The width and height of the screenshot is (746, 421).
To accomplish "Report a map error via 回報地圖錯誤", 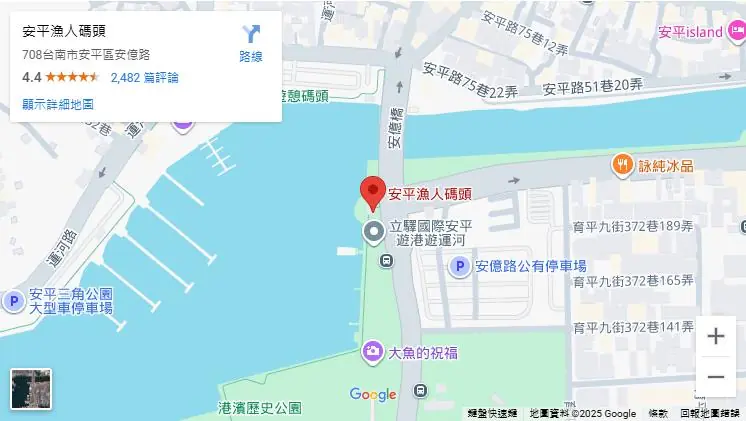I will pos(710,414).
